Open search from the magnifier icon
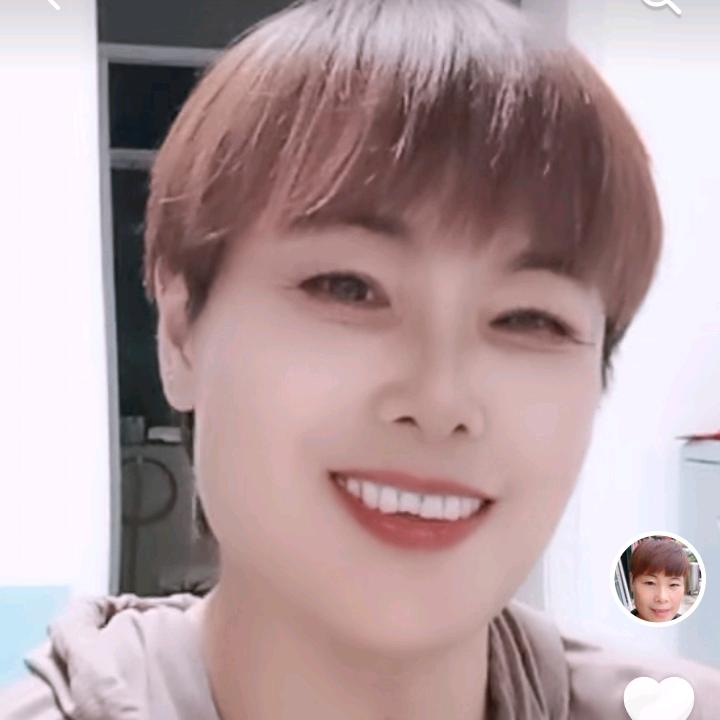The width and height of the screenshot is (720, 720). [x=661, y=4]
